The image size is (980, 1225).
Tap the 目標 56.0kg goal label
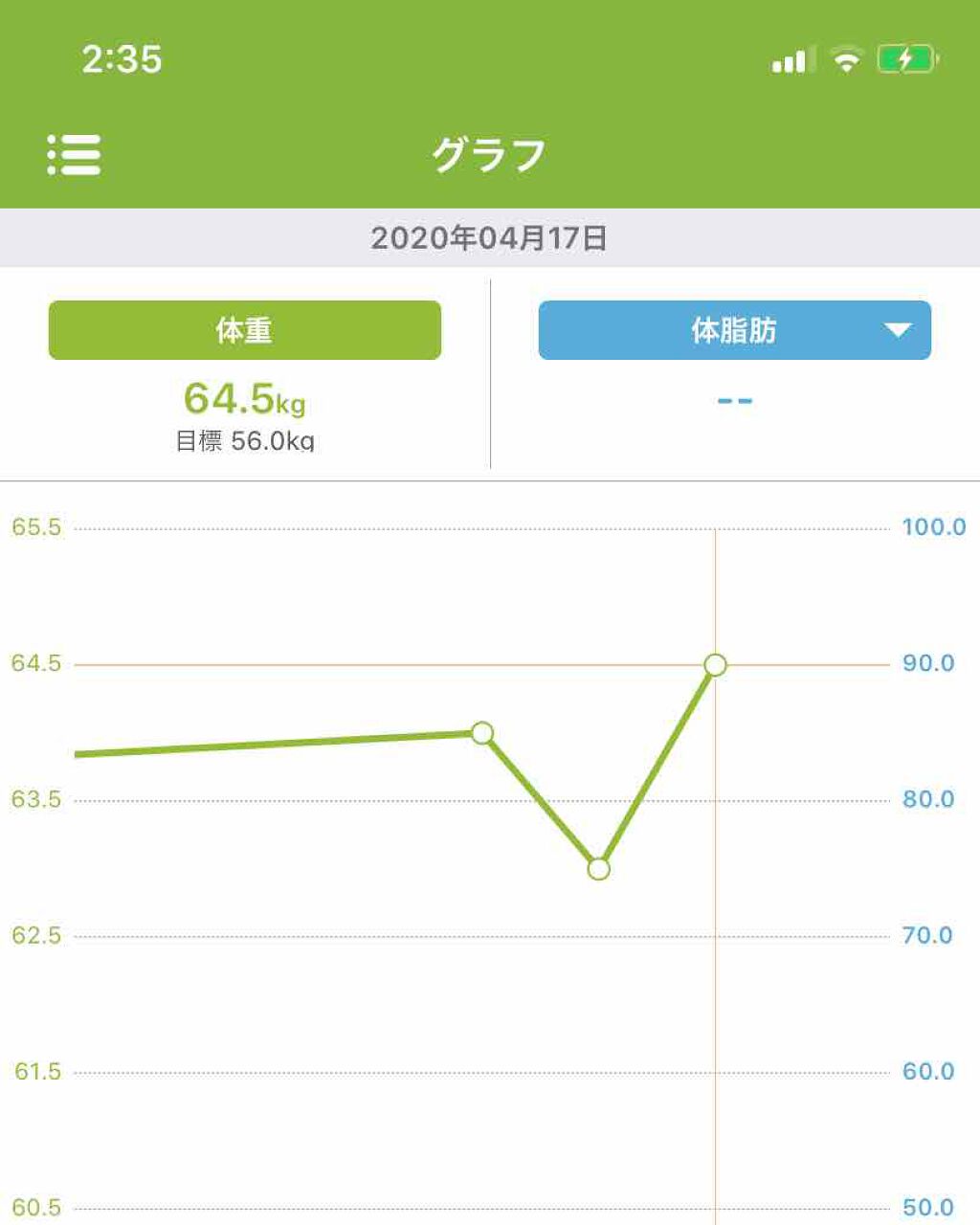(x=244, y=441)
